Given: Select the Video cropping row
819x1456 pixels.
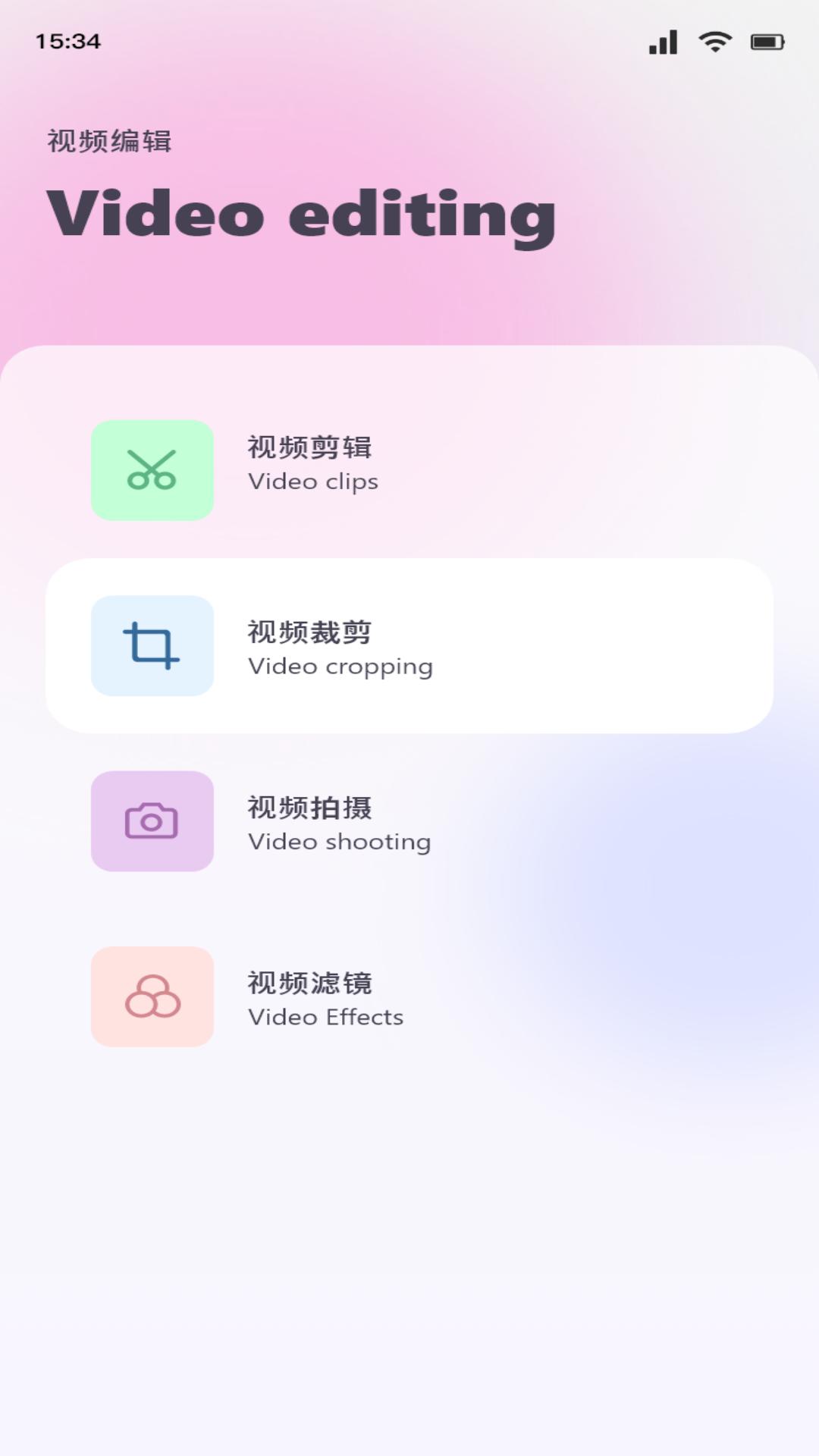Looking at the screenshot, I should click(409, 645).
